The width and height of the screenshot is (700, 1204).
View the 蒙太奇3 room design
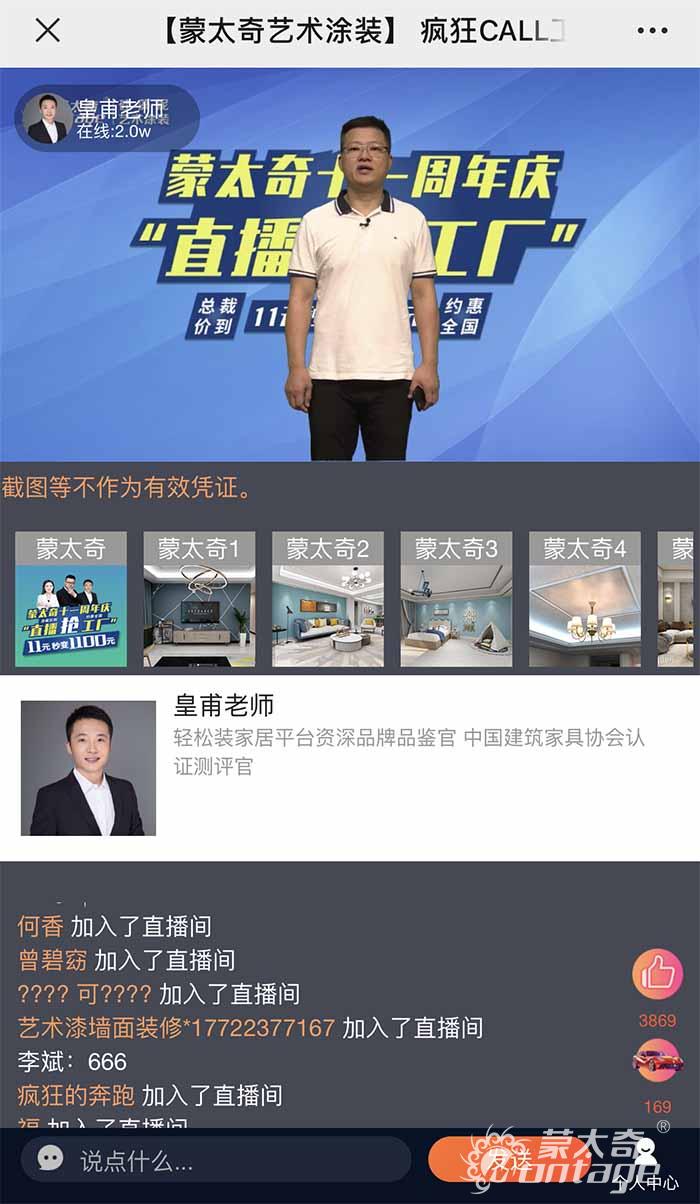(x=456, y=600)
